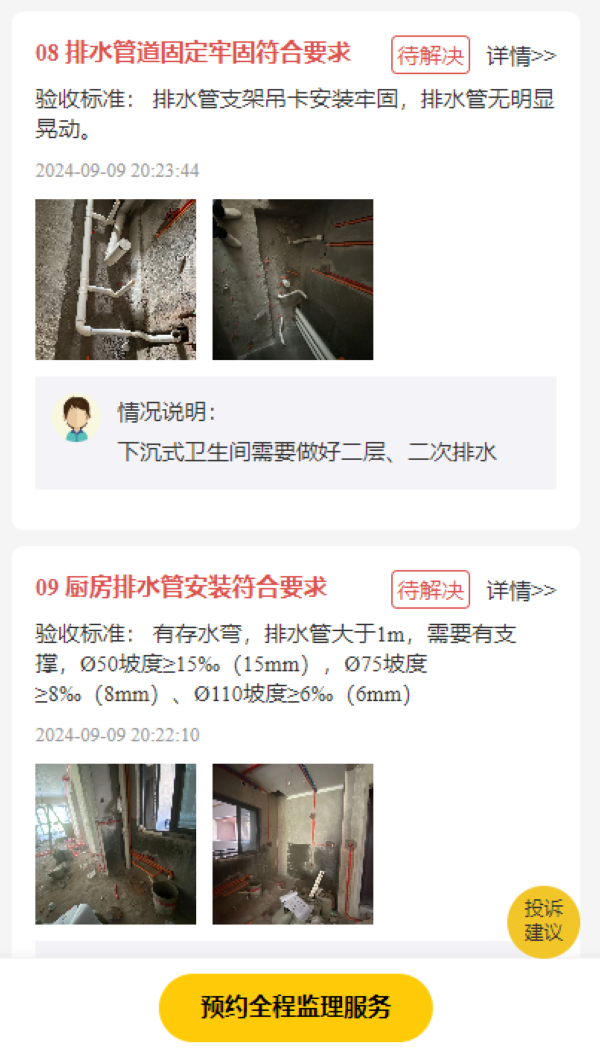This screenshot has width=600, height=1053.
Task: Tap 待解决 status tag on item 09
Action: coord(430,590)
